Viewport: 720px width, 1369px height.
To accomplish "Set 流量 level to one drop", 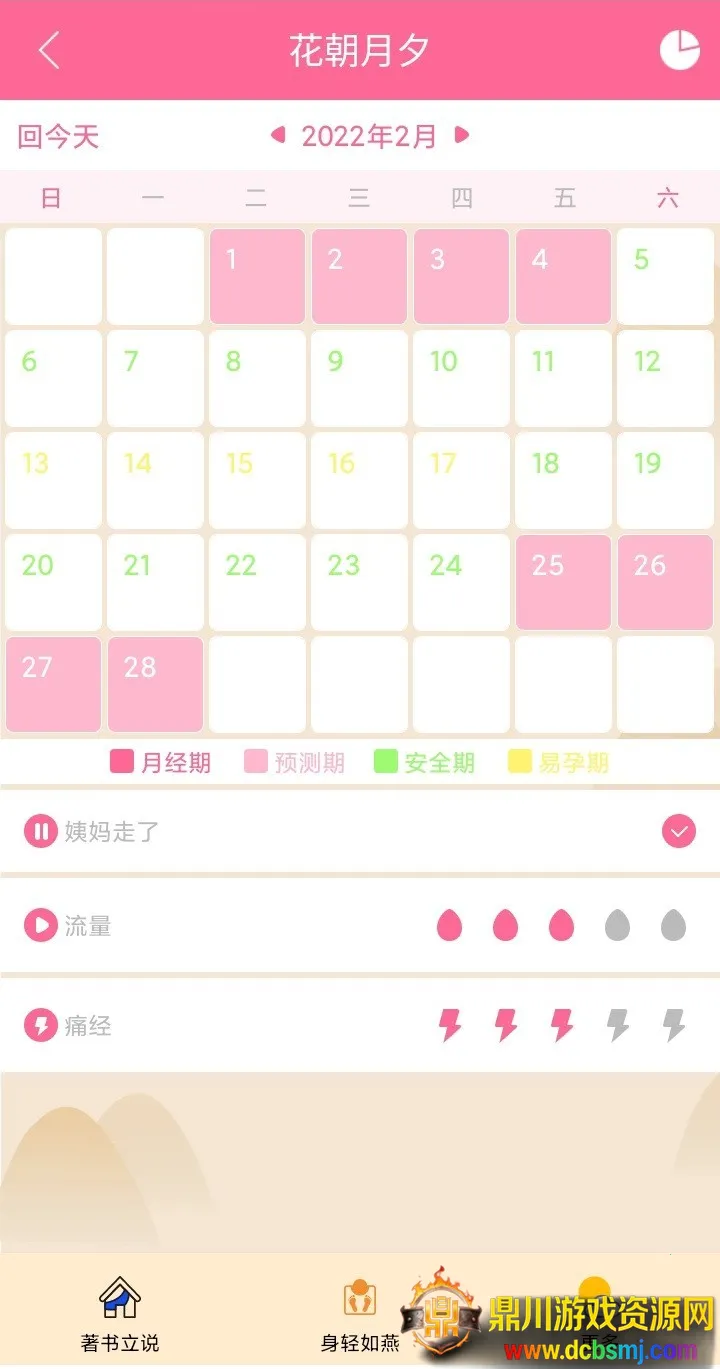I will (449, 926).
